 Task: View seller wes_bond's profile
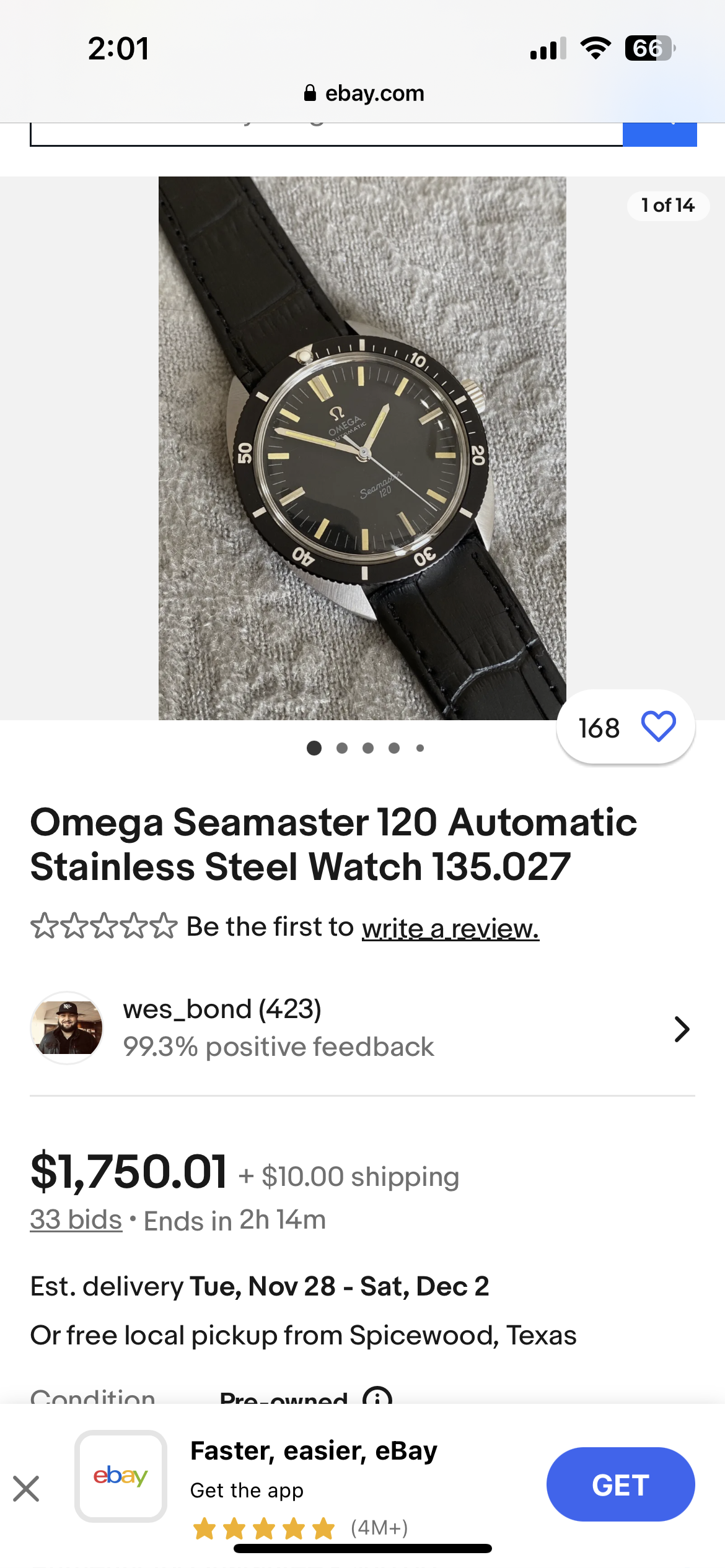pyautogui.click(x=362, y=1029)
